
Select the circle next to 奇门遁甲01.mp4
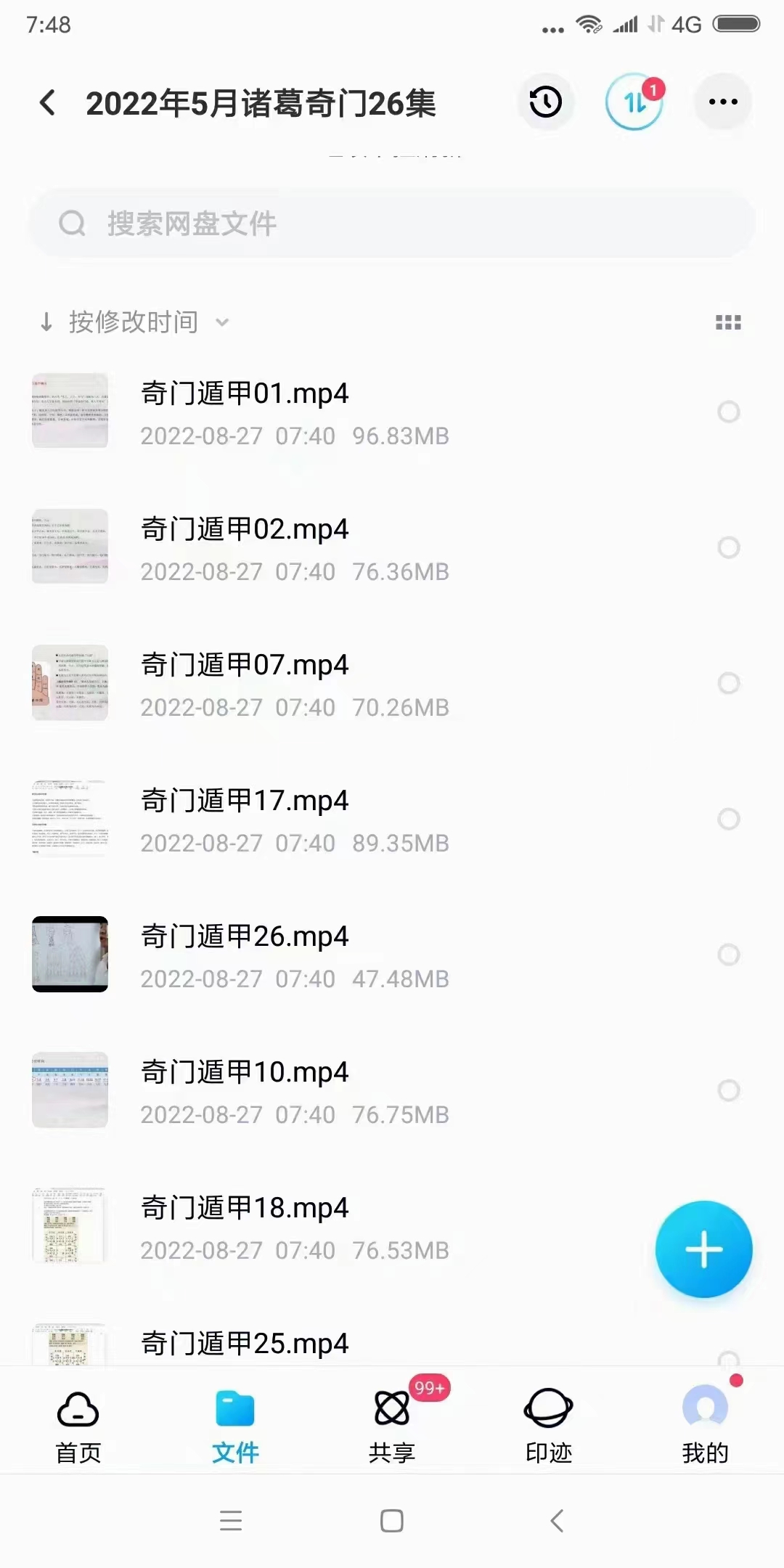click(729, 412)
